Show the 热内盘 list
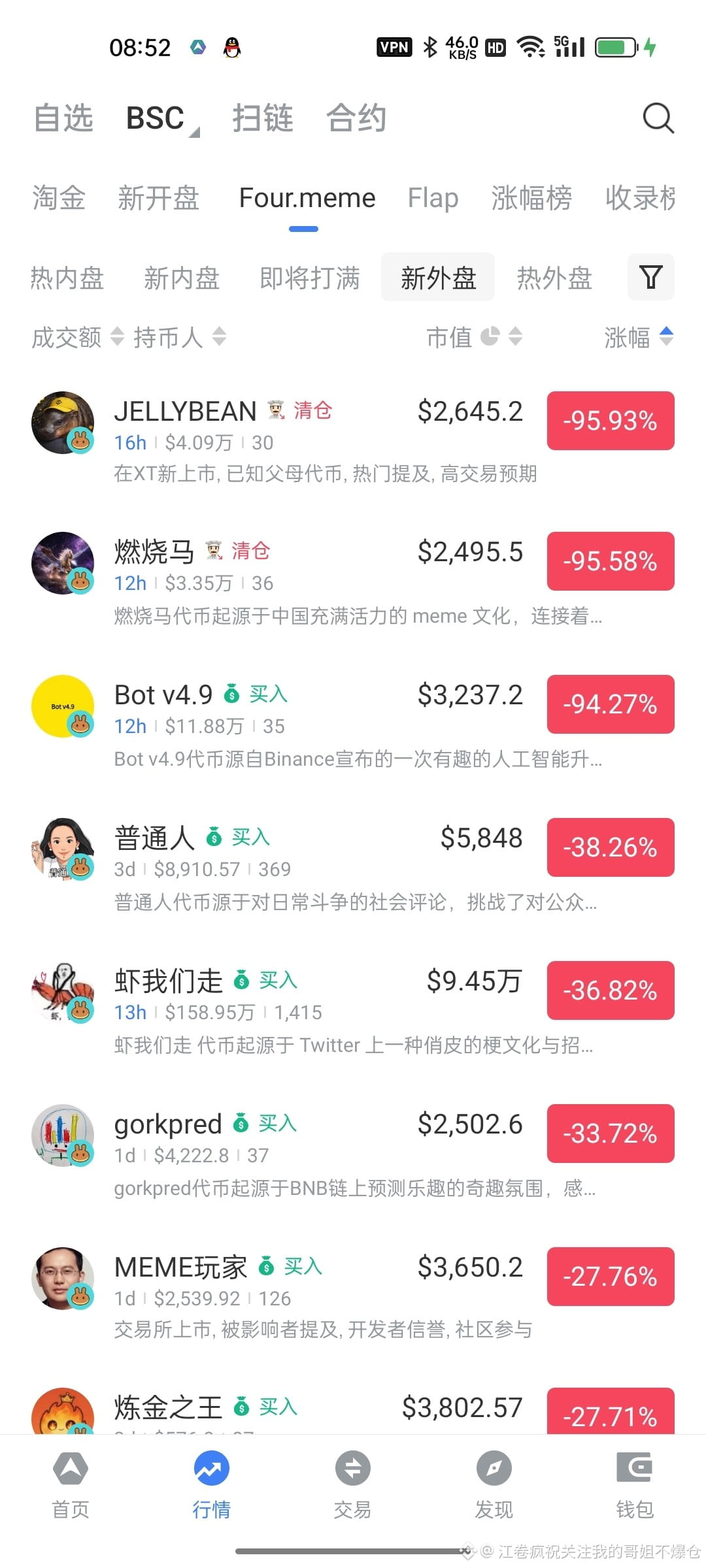 (67, 278)
